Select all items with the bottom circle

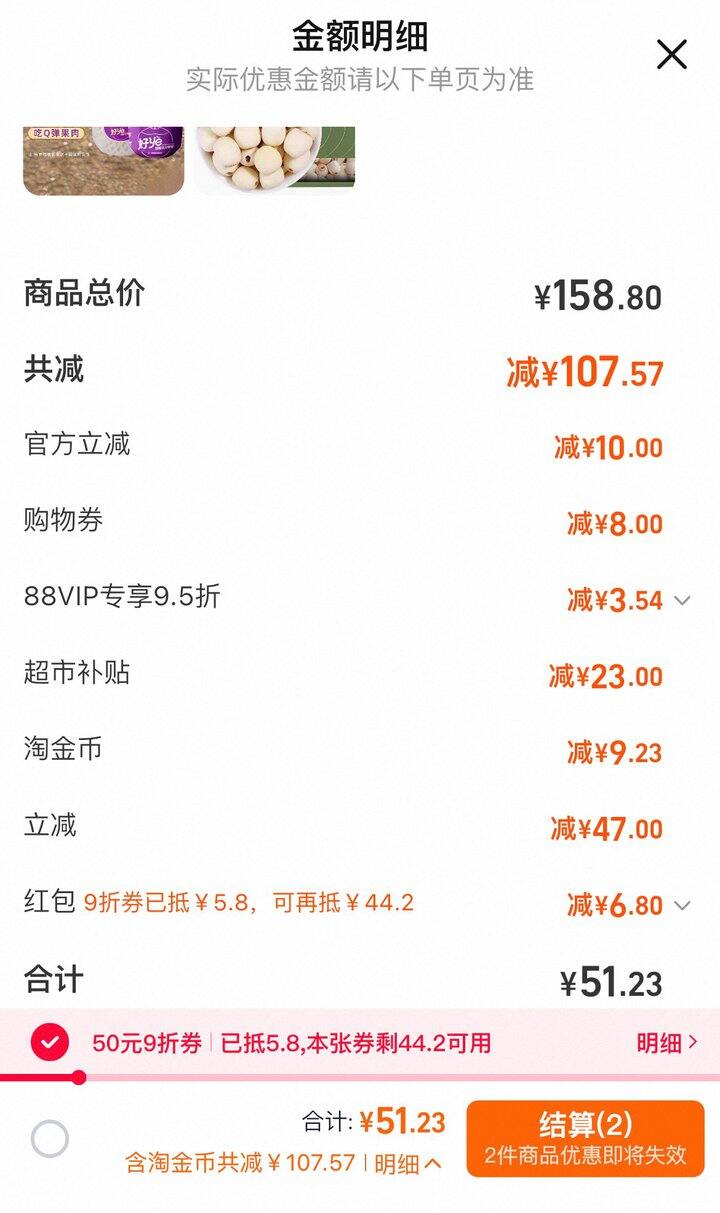(49, 1139)
